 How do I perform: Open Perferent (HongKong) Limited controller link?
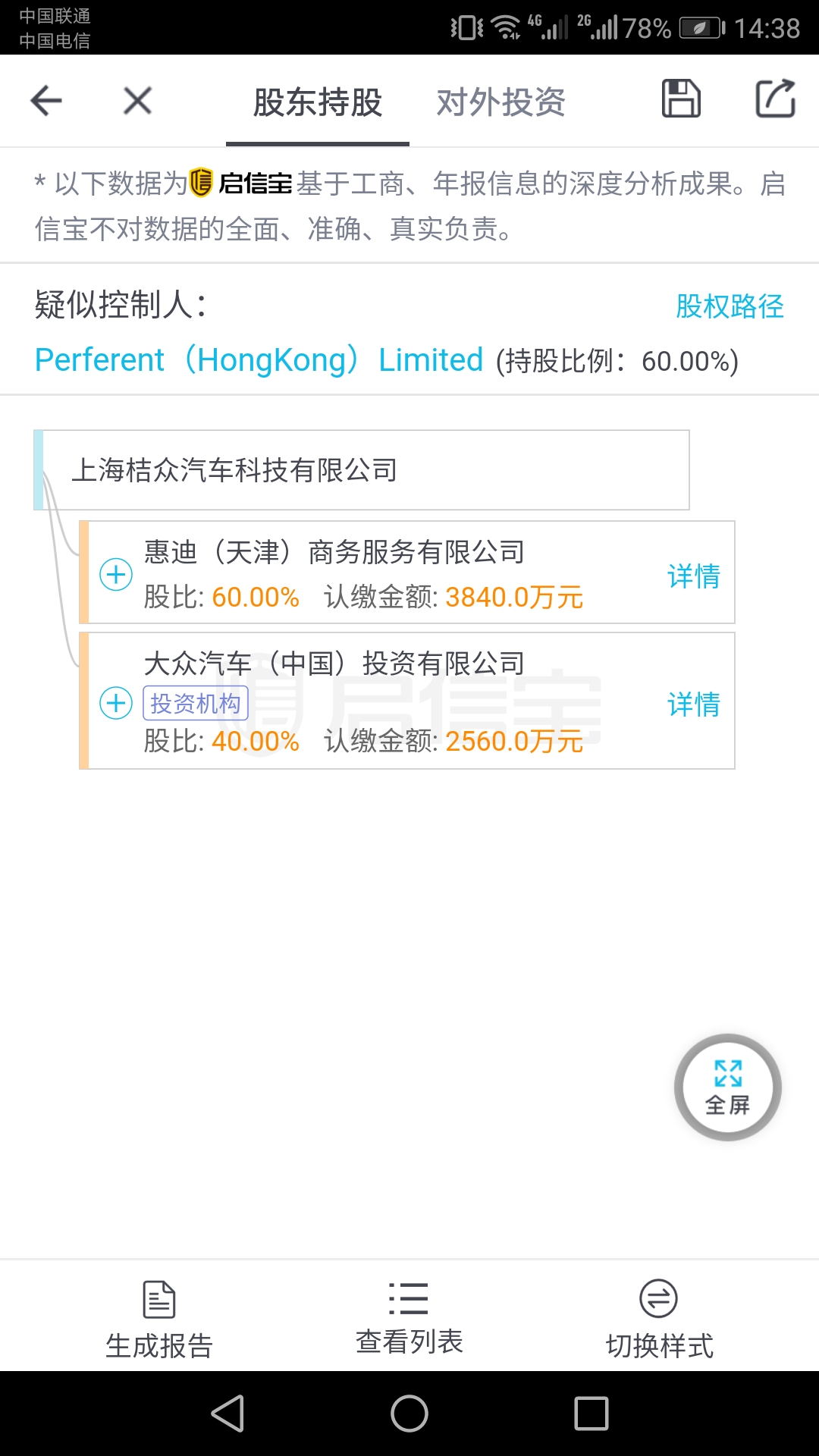tap(259, 360)
